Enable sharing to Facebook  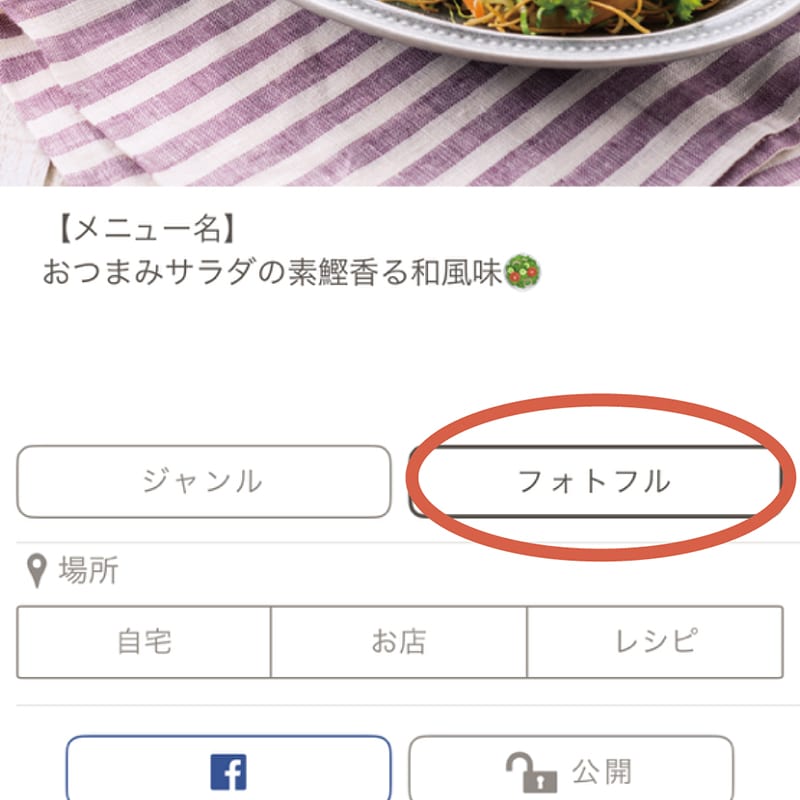coord(228,772)
